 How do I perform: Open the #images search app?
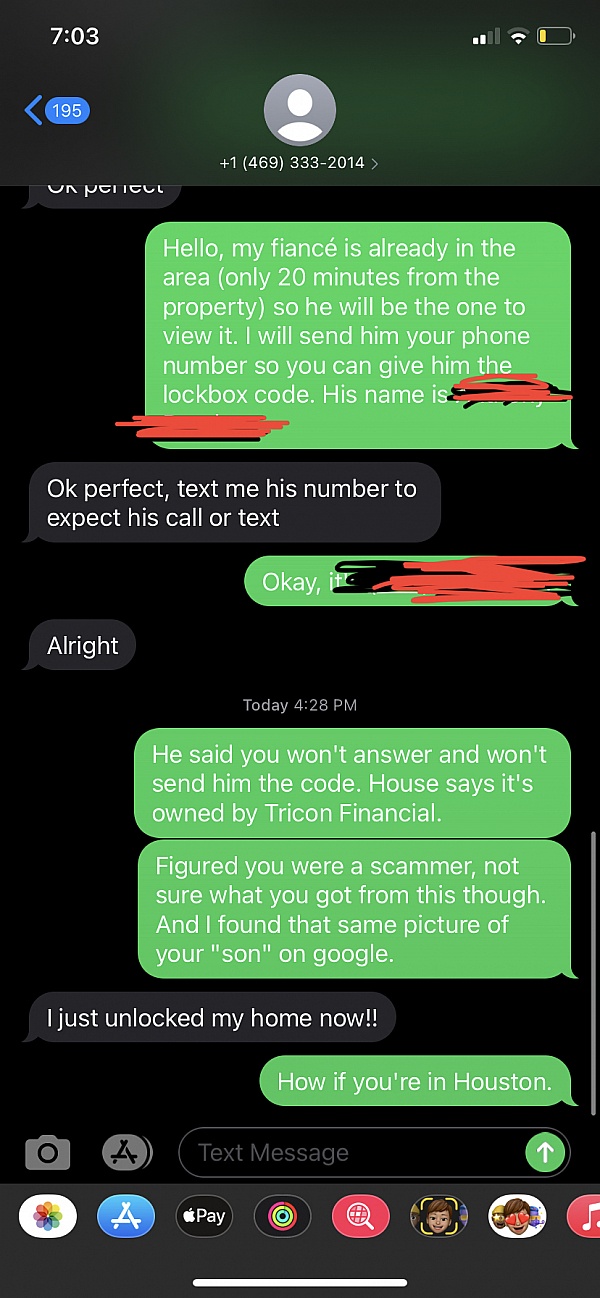[x=360, y=1216]
